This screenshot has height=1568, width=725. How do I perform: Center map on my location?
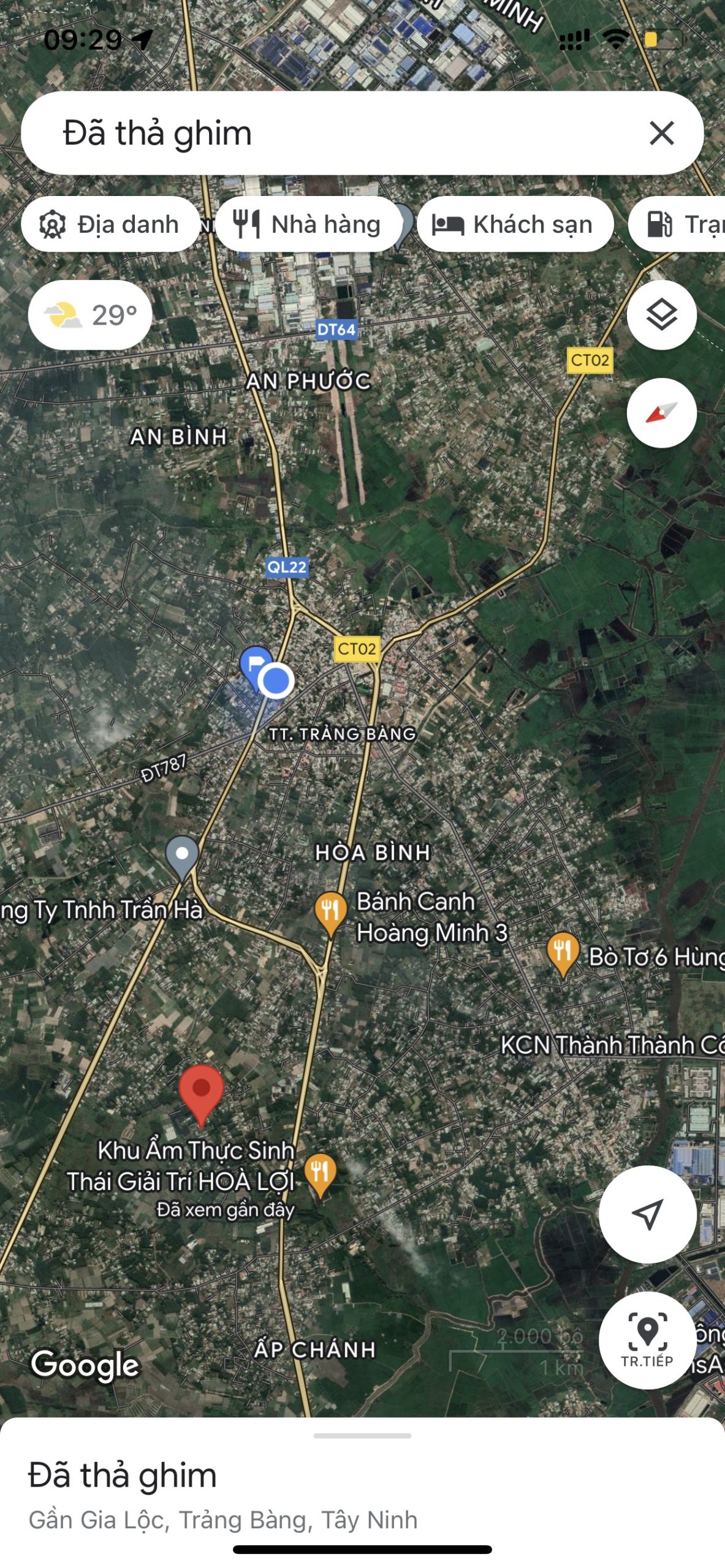[x=647, y=1214]
